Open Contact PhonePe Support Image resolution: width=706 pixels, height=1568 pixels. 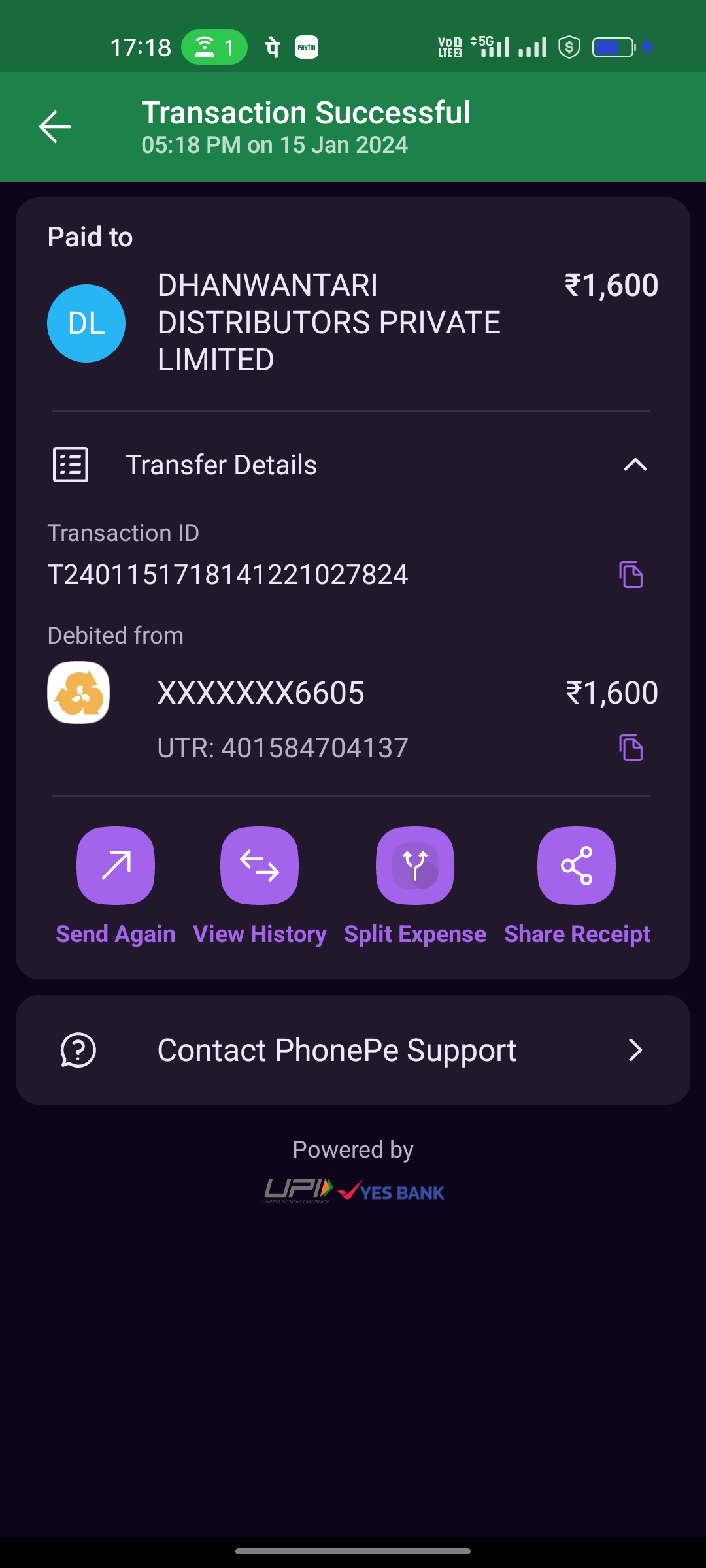click(353, 1050)
